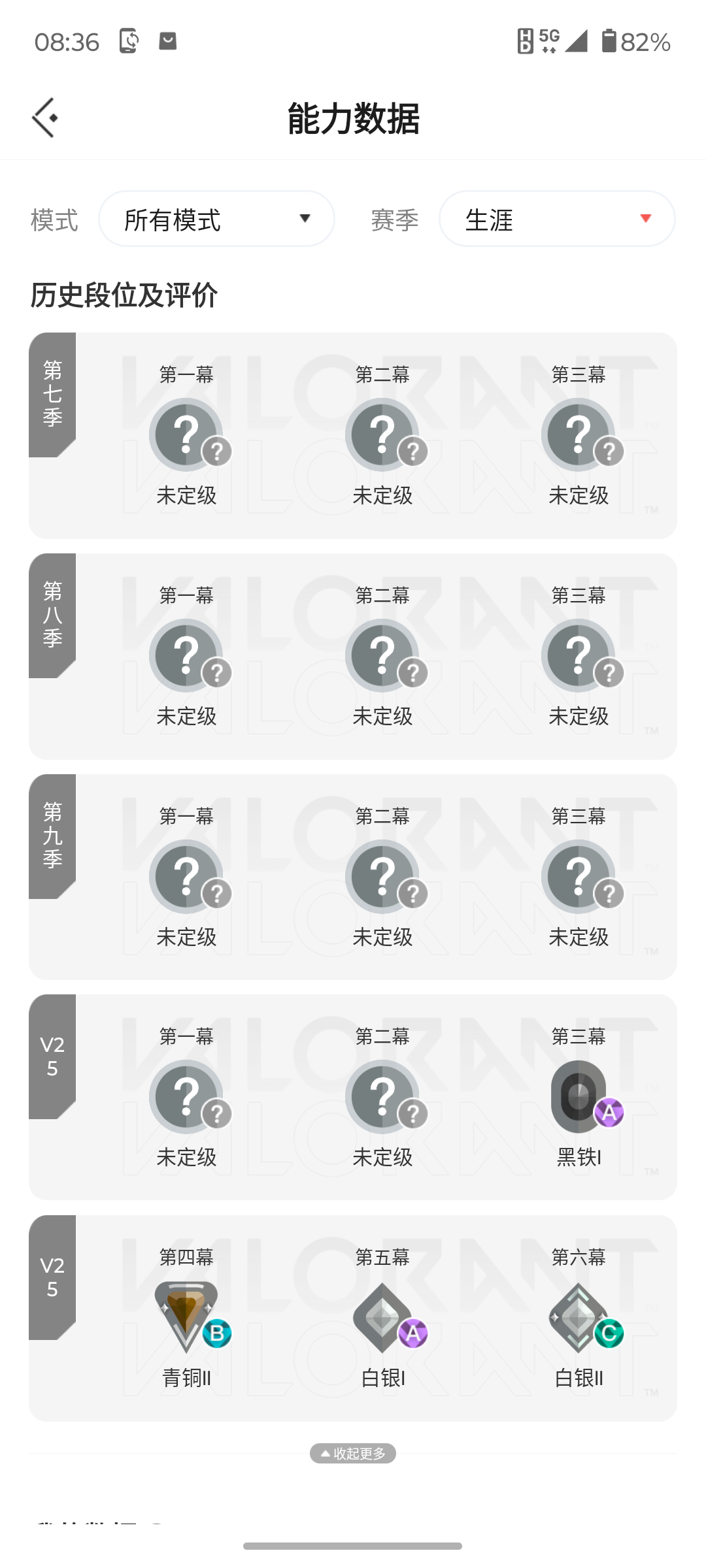Screen dimensions: 706x1568
Task: Open the 模式 dropdown showing 所有模式
Action: [x=216, y=219]
